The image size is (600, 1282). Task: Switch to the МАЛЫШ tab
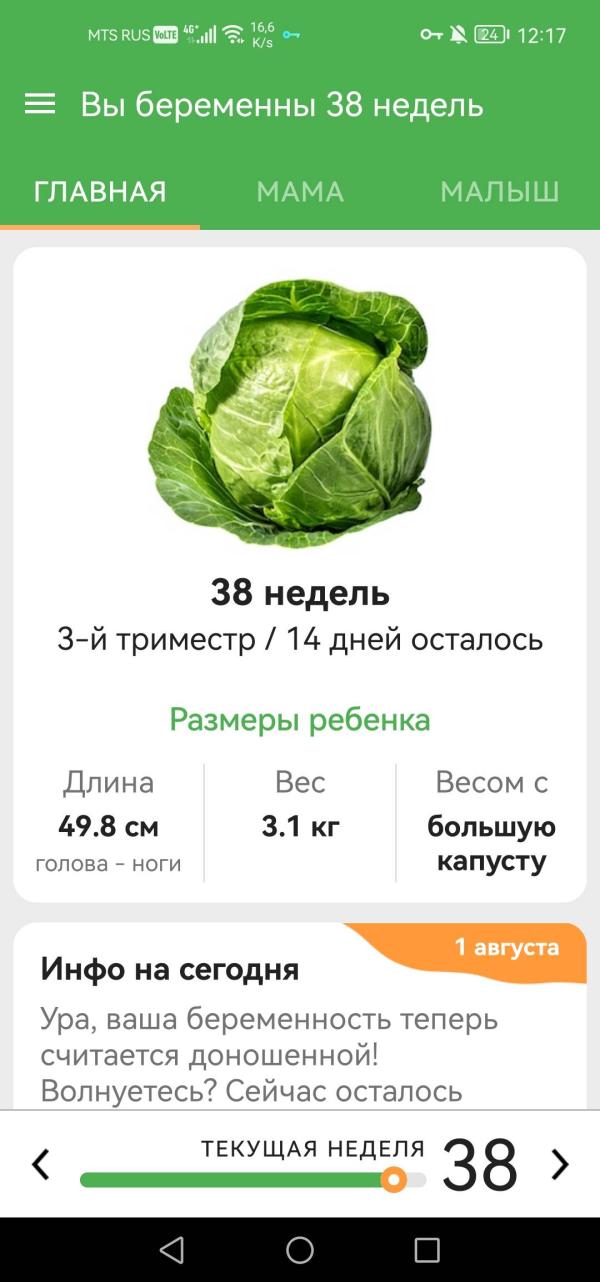(x=499, y=192)
